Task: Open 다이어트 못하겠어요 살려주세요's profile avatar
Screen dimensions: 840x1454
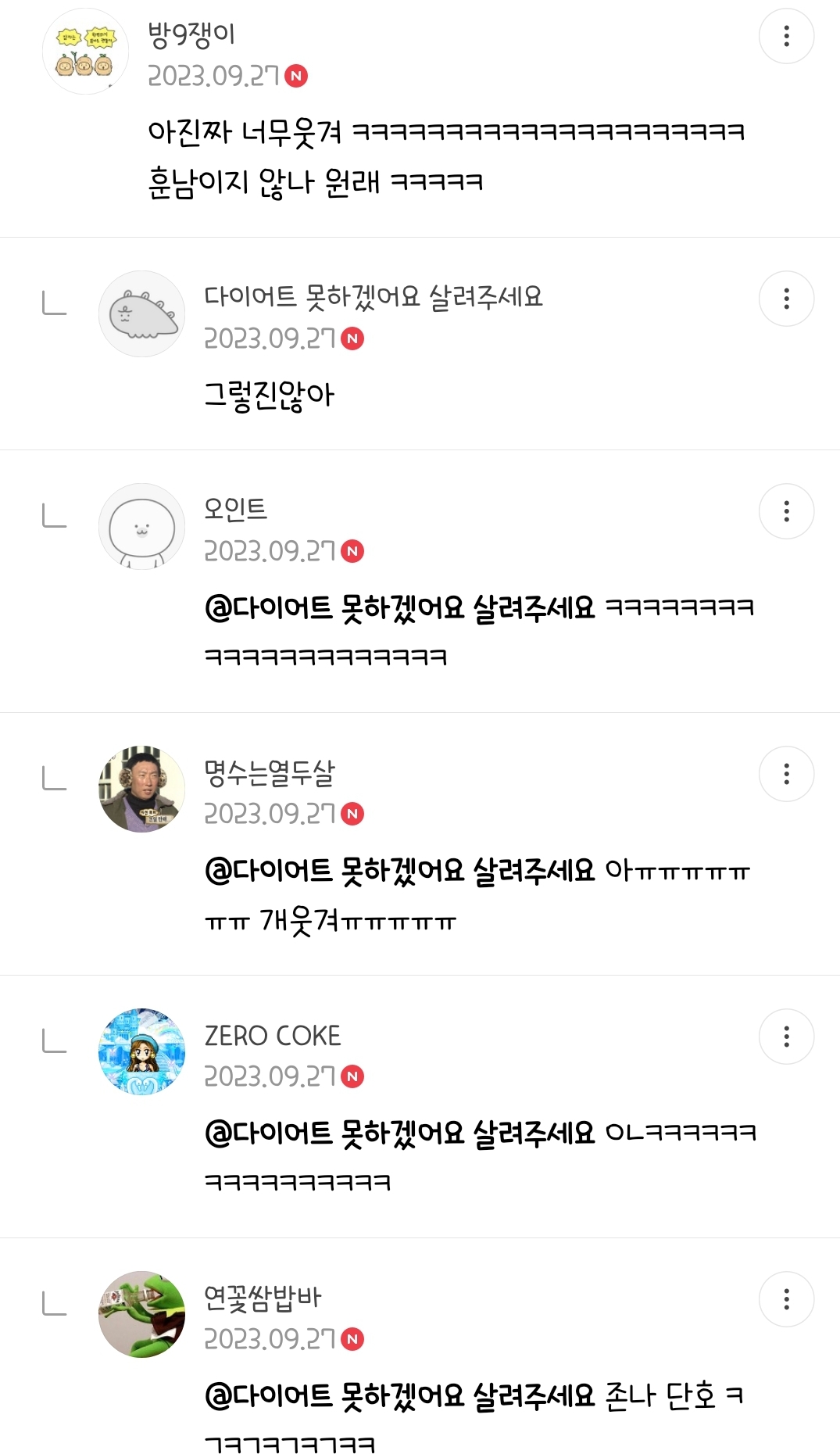Action: click(x=141, y=314)
